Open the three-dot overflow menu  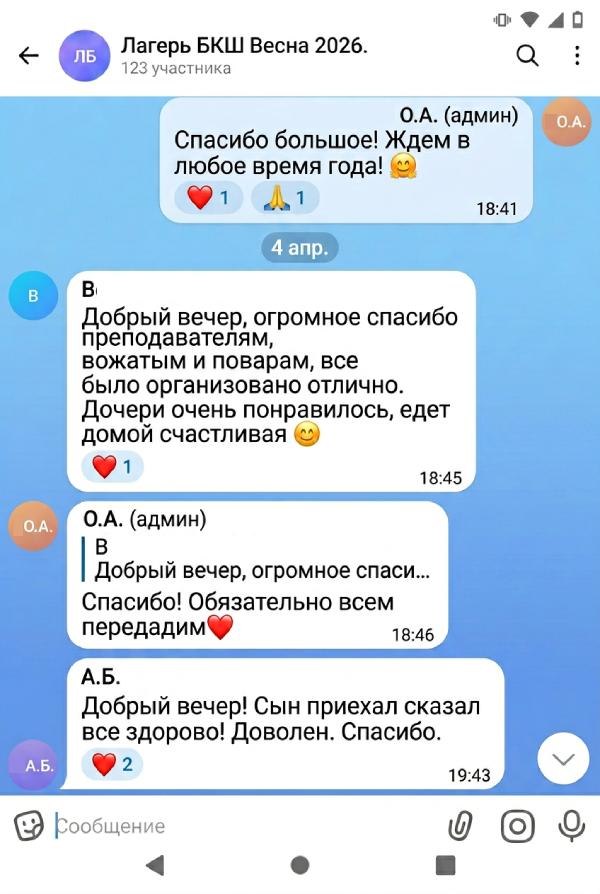[x=577, y=56]
